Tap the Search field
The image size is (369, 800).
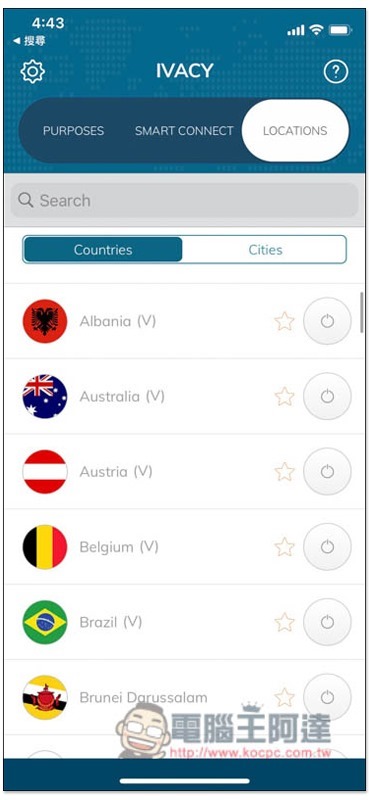184,200
